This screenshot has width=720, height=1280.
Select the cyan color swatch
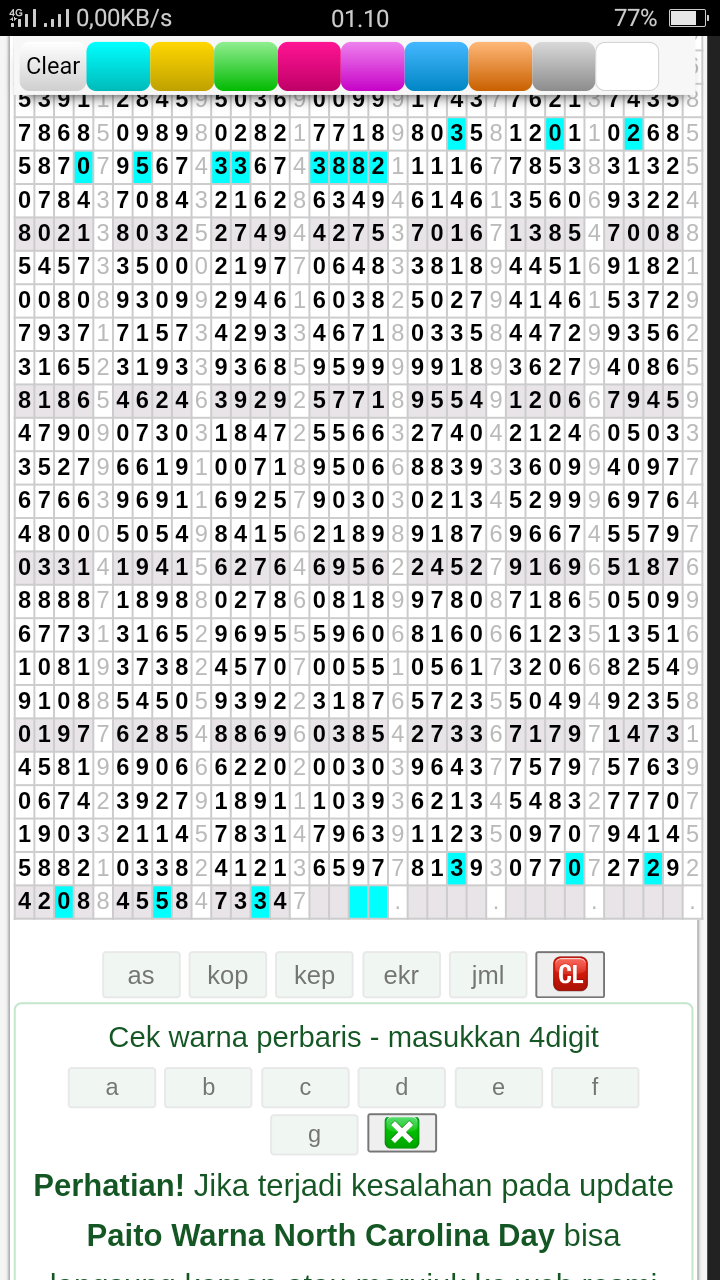click(x=118, y=66)
